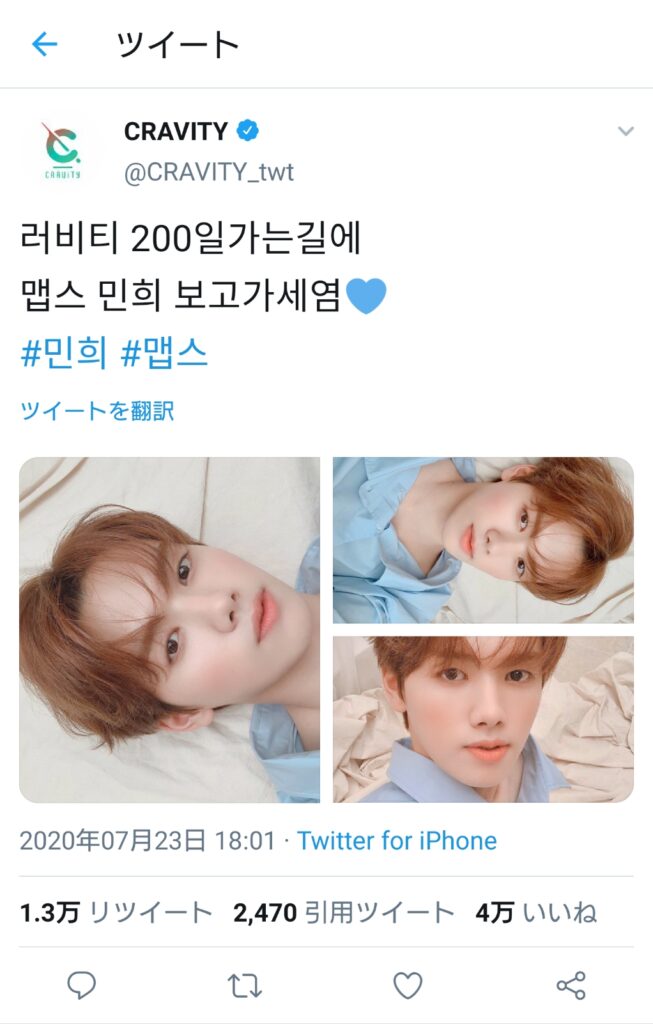This screenshot has width=653, height=1024.
Task: Open the large left photo
Action: pos(170,630)
